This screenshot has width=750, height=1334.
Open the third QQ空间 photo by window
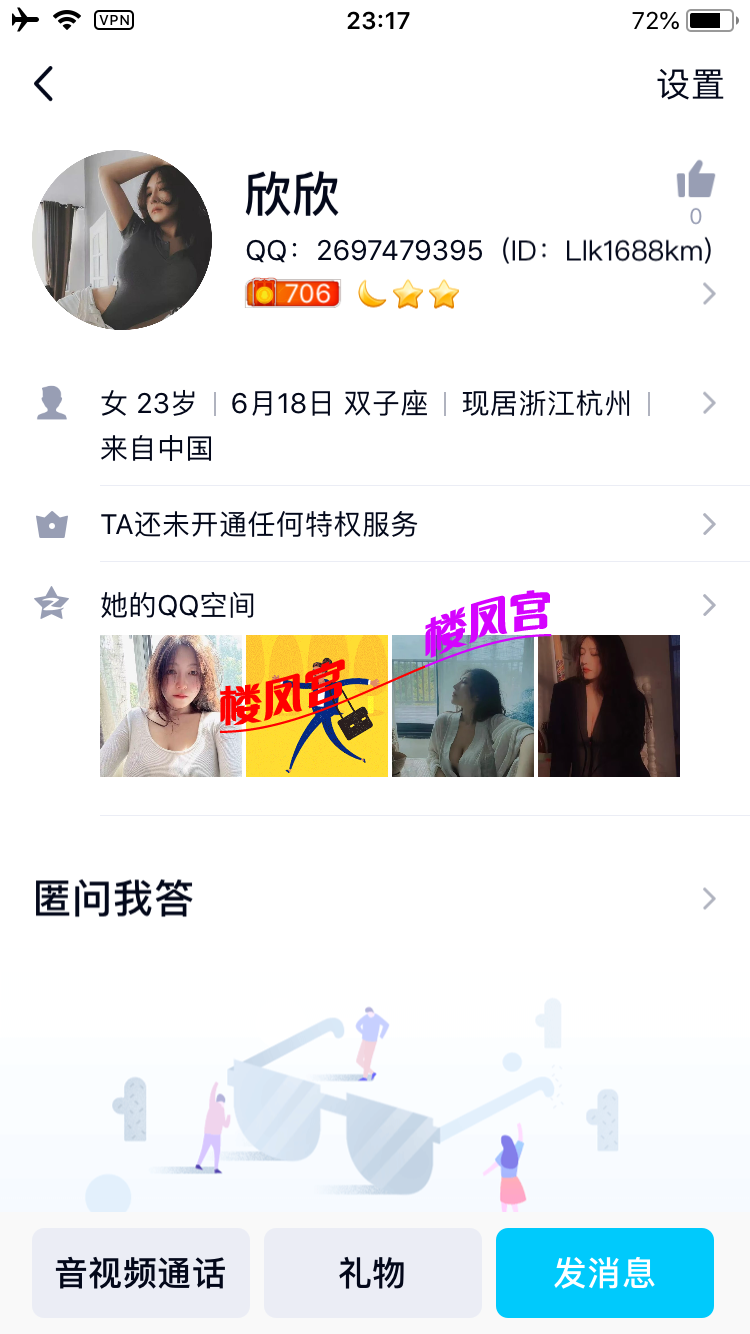click(463, 706)
